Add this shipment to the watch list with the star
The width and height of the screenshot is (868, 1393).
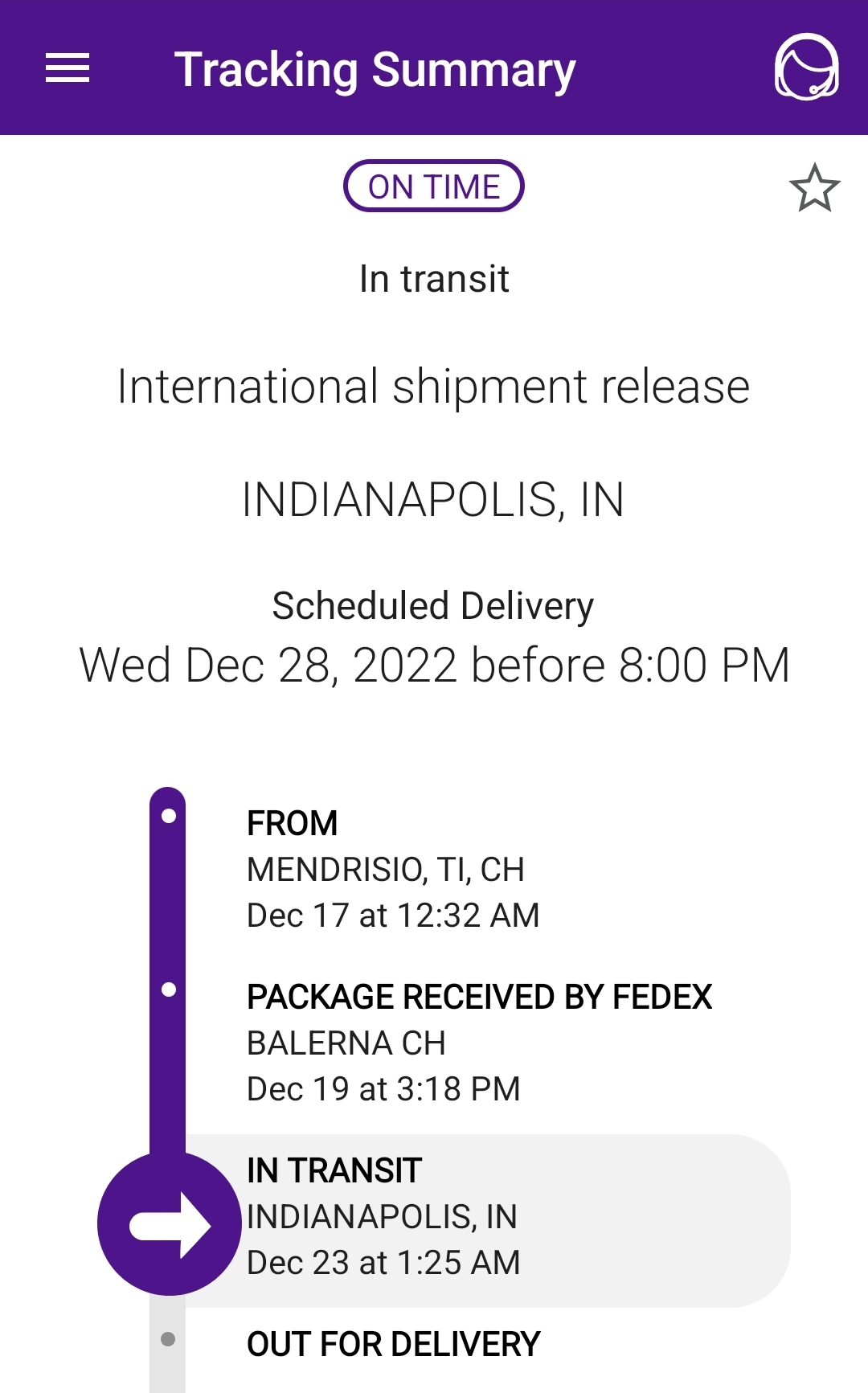point(814,188)
